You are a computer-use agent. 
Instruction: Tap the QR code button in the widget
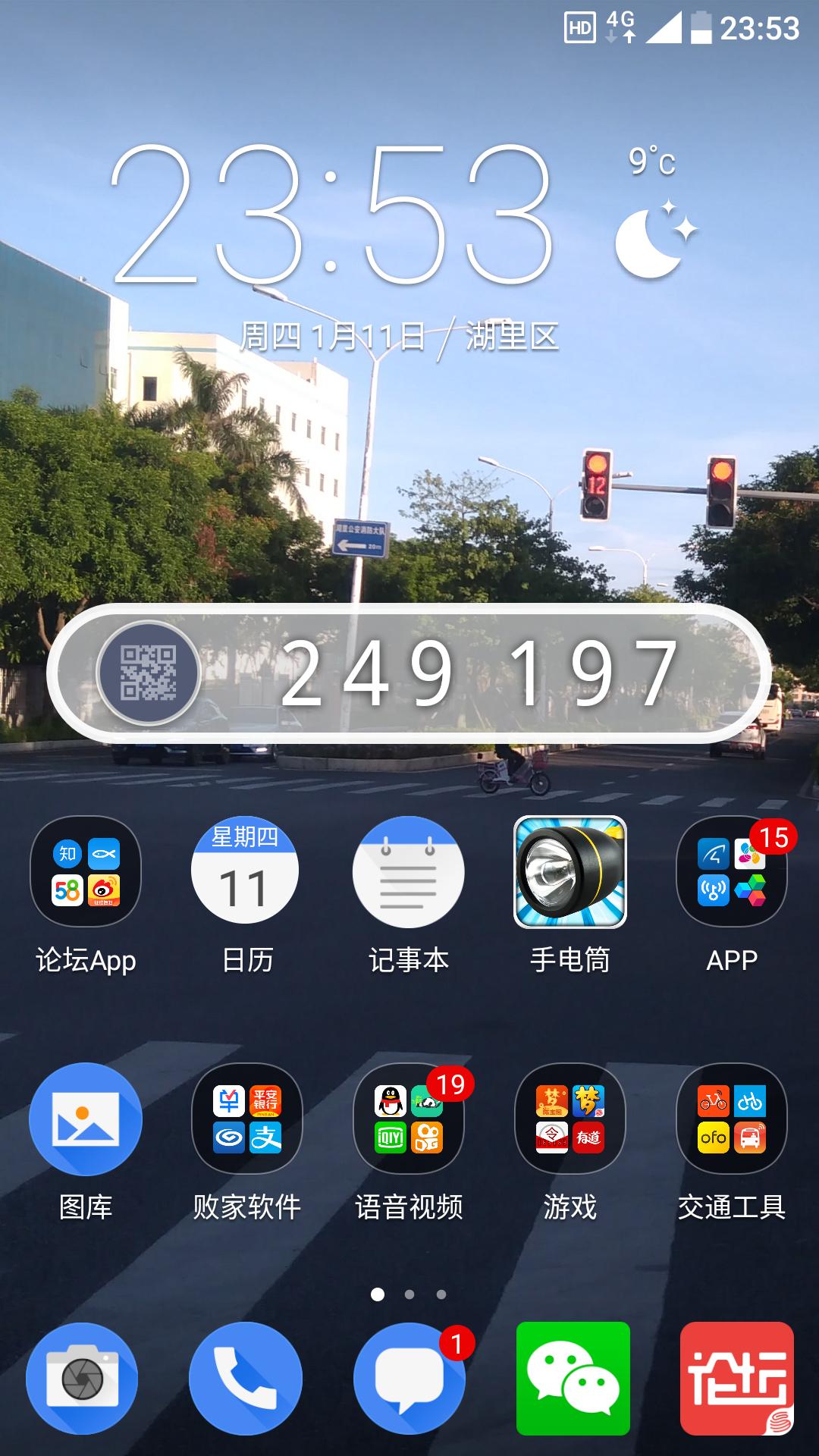[x=149, y=673]
